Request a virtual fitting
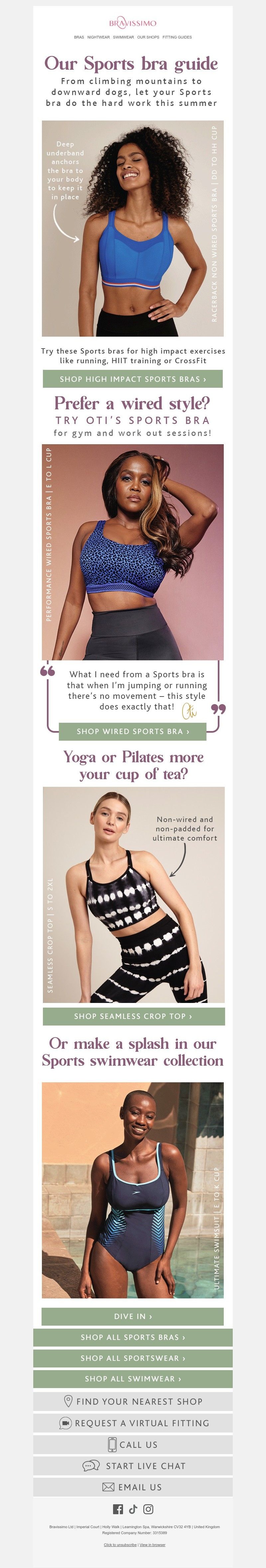The width and height of the screenshot is (266, 1568). pyautogui.click(x=132, y=1423)
